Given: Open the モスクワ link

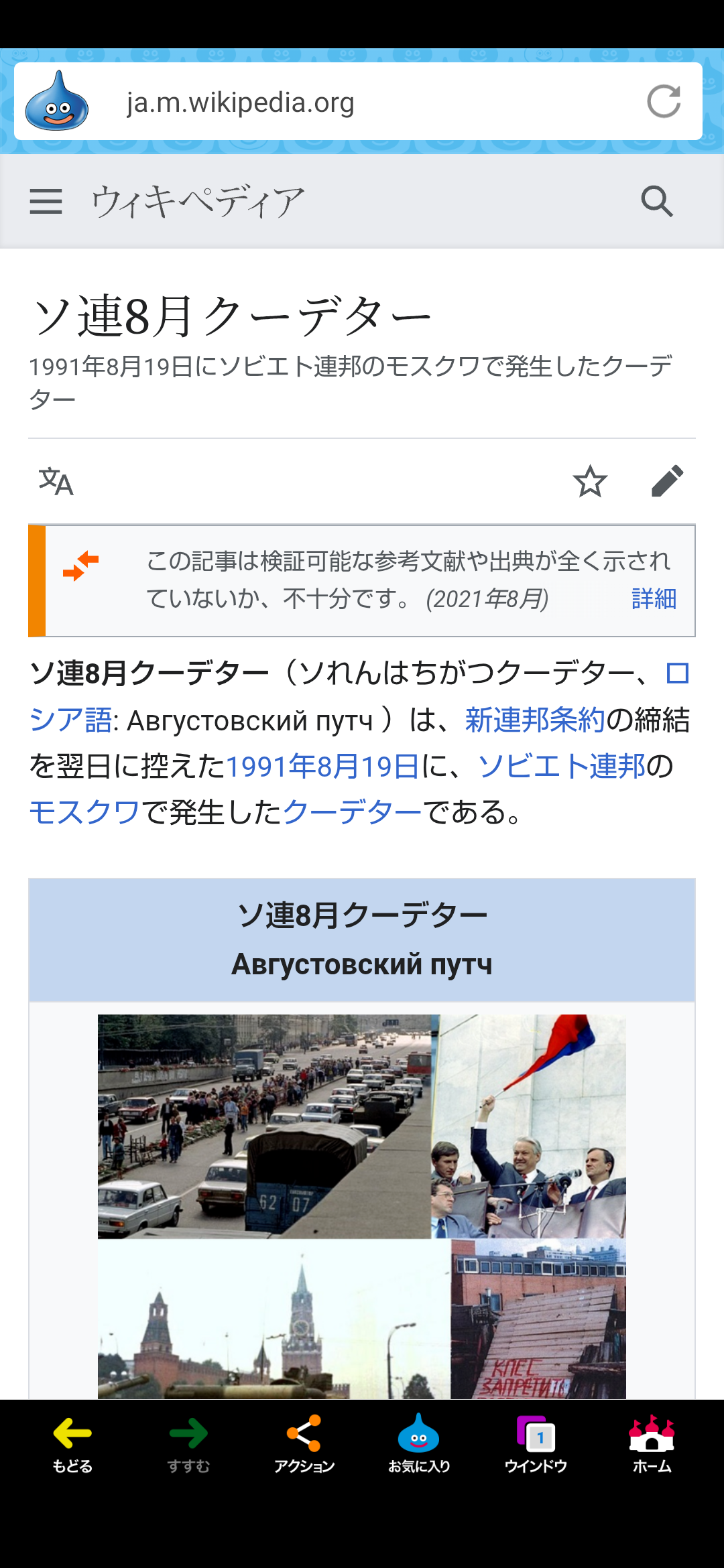Looking at the screenshot, I should 84,812.
